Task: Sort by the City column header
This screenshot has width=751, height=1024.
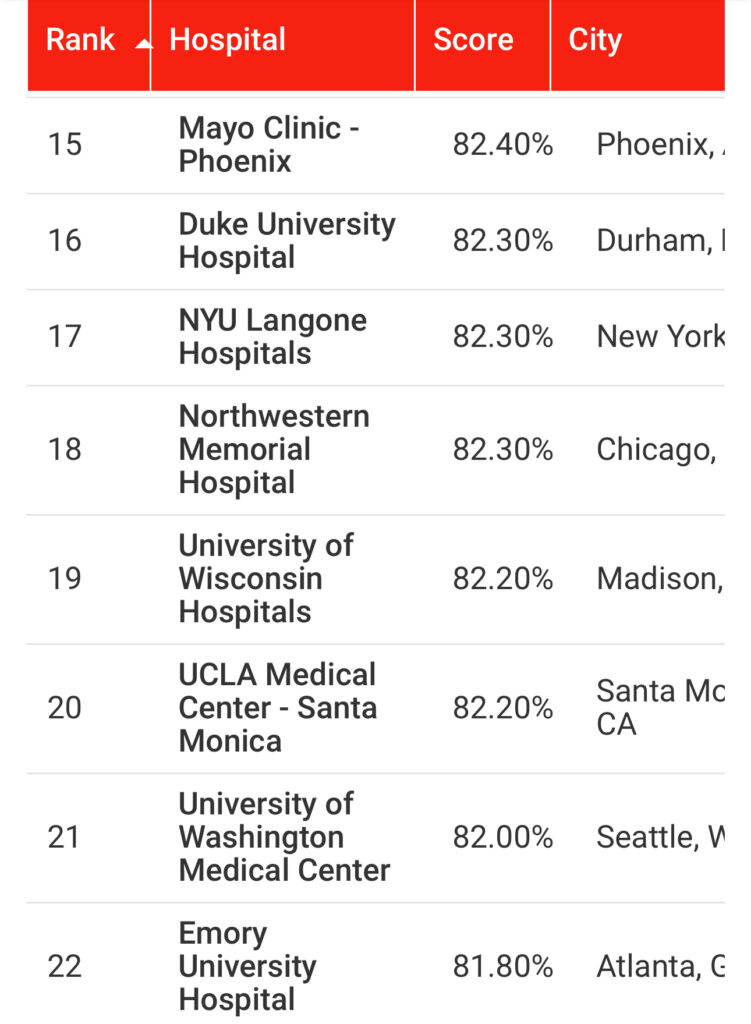Action: (x=595, y=41)
